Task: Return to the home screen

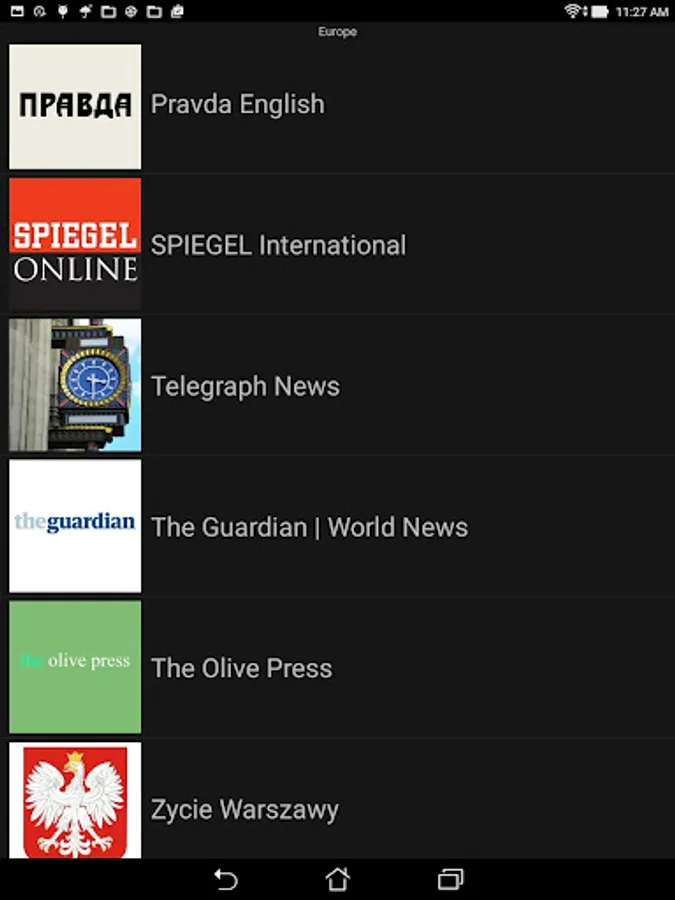Action: 338,879
